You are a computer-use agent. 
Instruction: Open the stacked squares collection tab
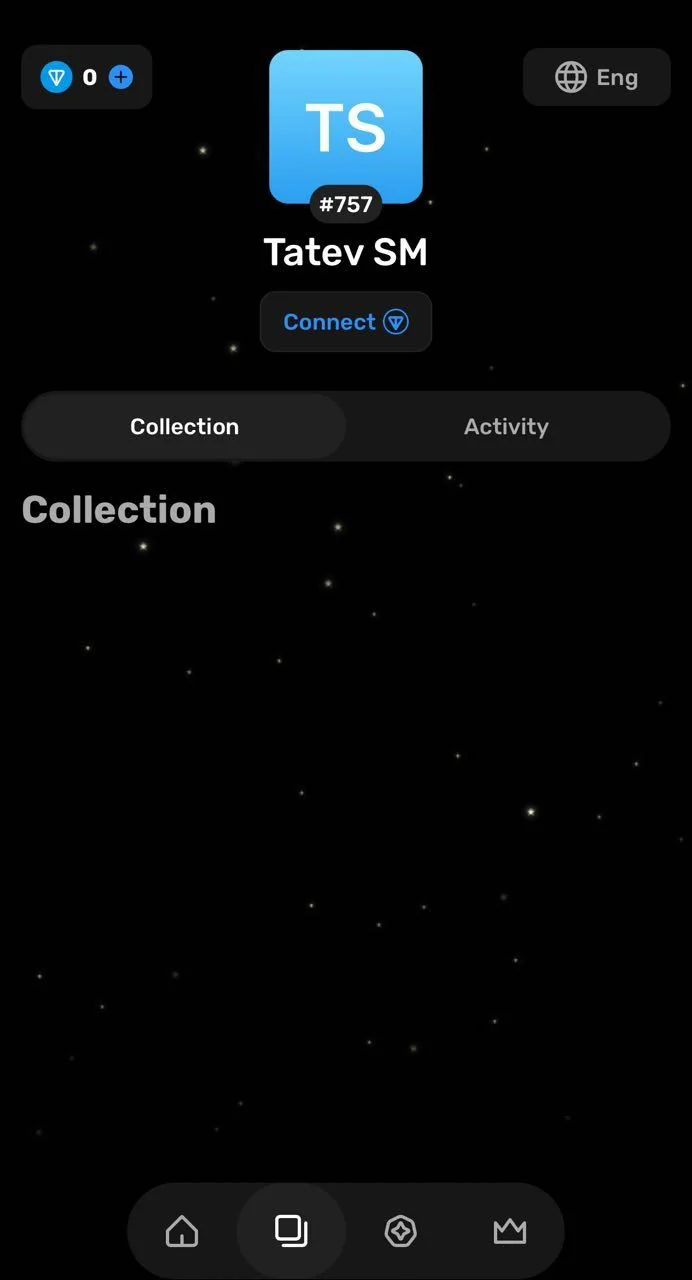(291, 1231)
